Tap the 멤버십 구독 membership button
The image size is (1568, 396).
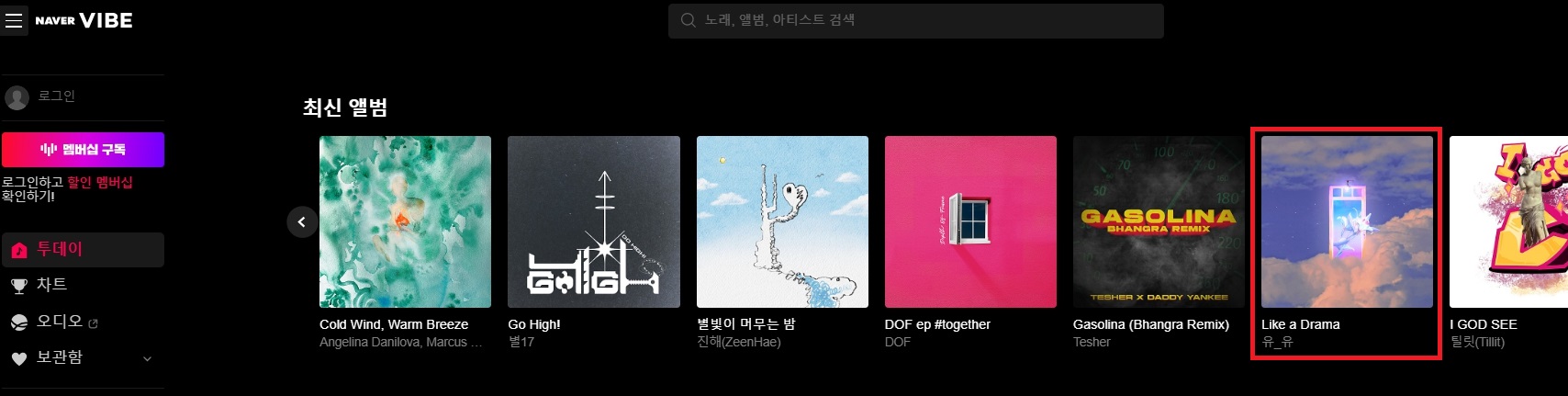83,150
